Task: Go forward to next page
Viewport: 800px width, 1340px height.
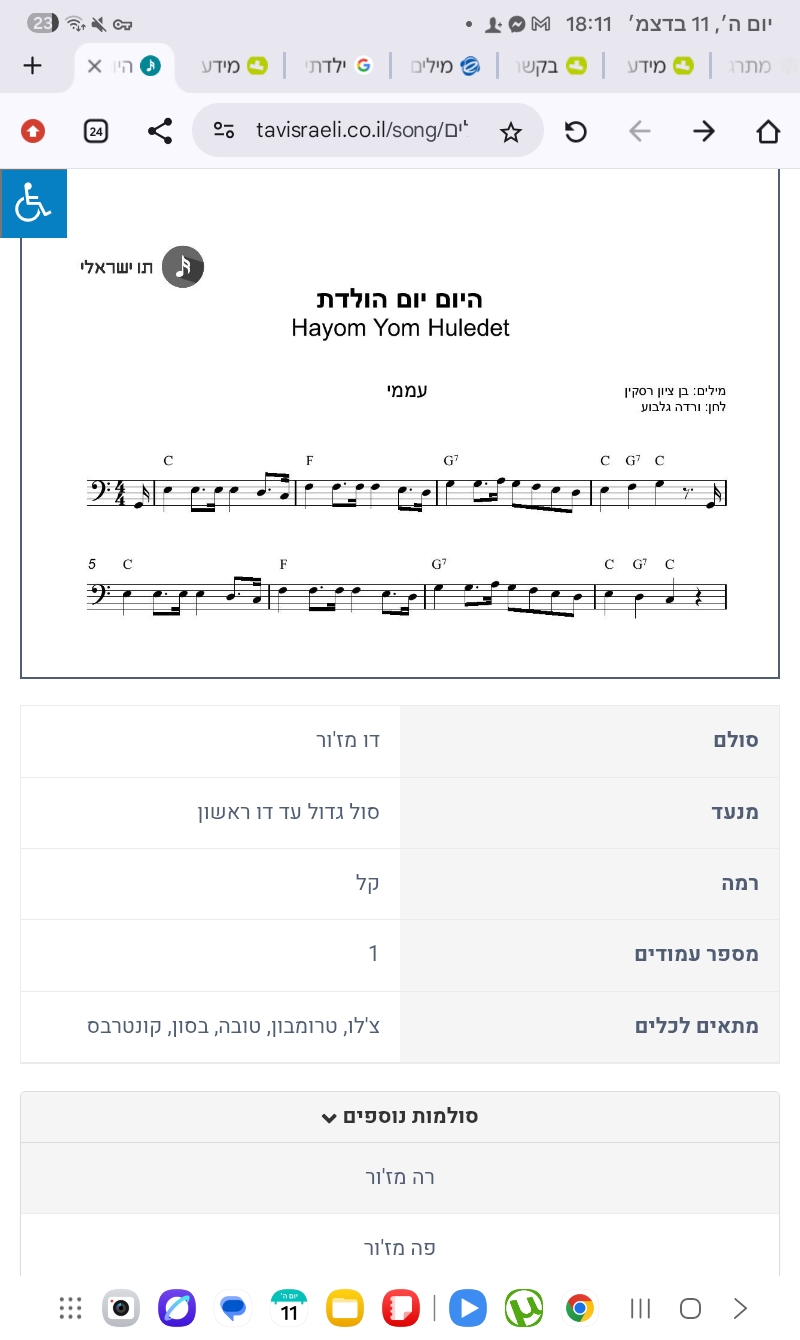Action: [704, 131]
